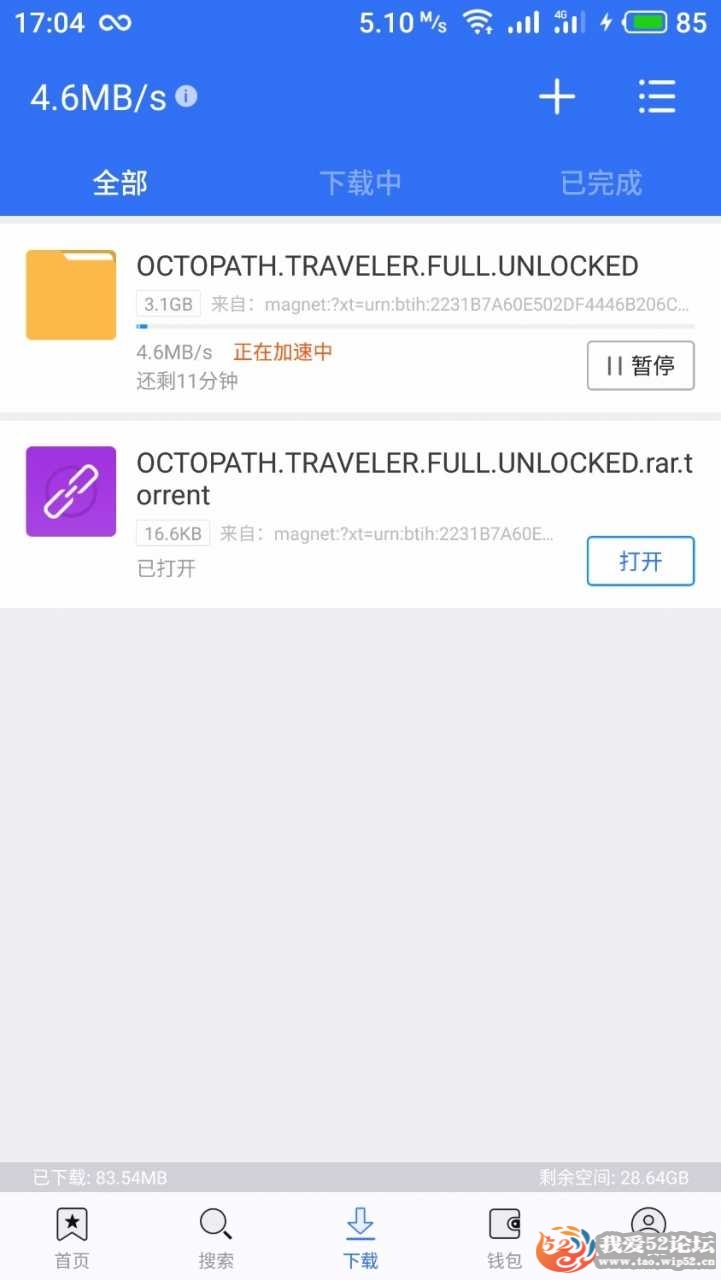Tap the plus icon to add download
This screenshot has width=721, height=1280.
click(x=557, y=97)
